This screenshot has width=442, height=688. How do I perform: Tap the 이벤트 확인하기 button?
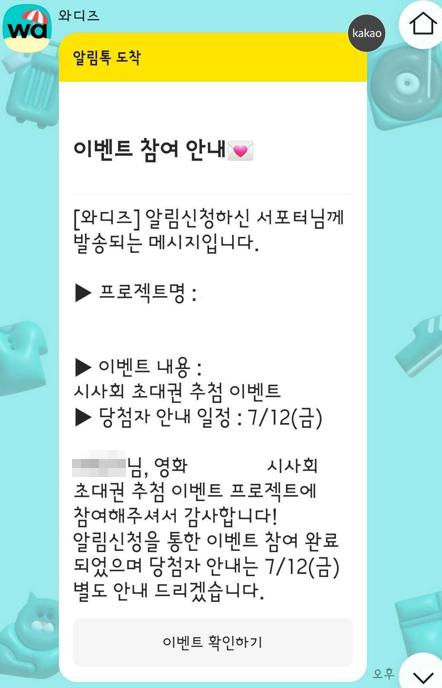click(213, 642)
